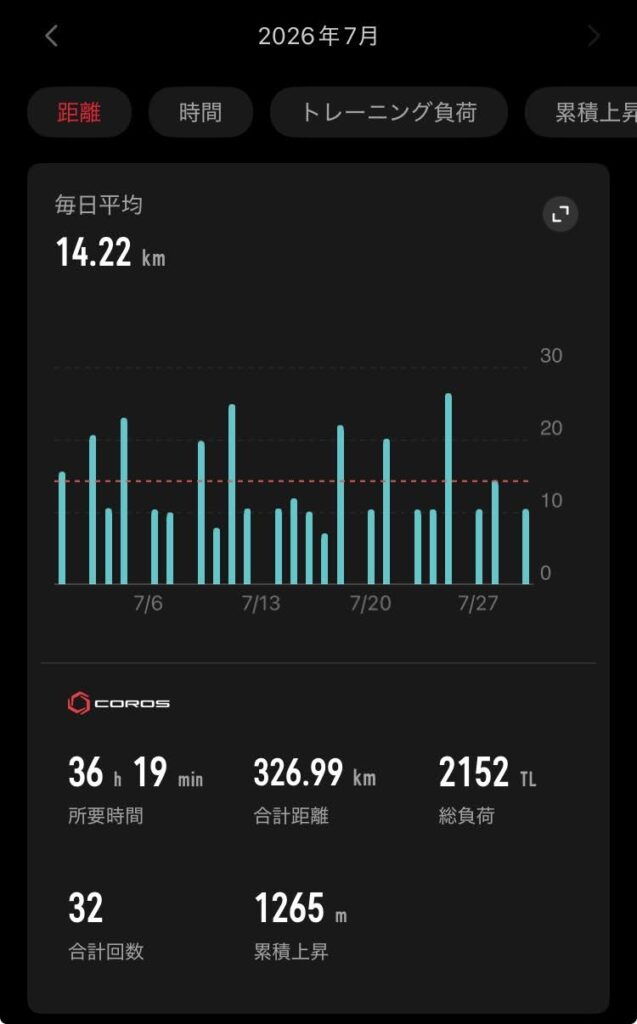Switch to the トレーニング負荷 chip
Screen dimensions: 637x1024
[x=389, y=112]
